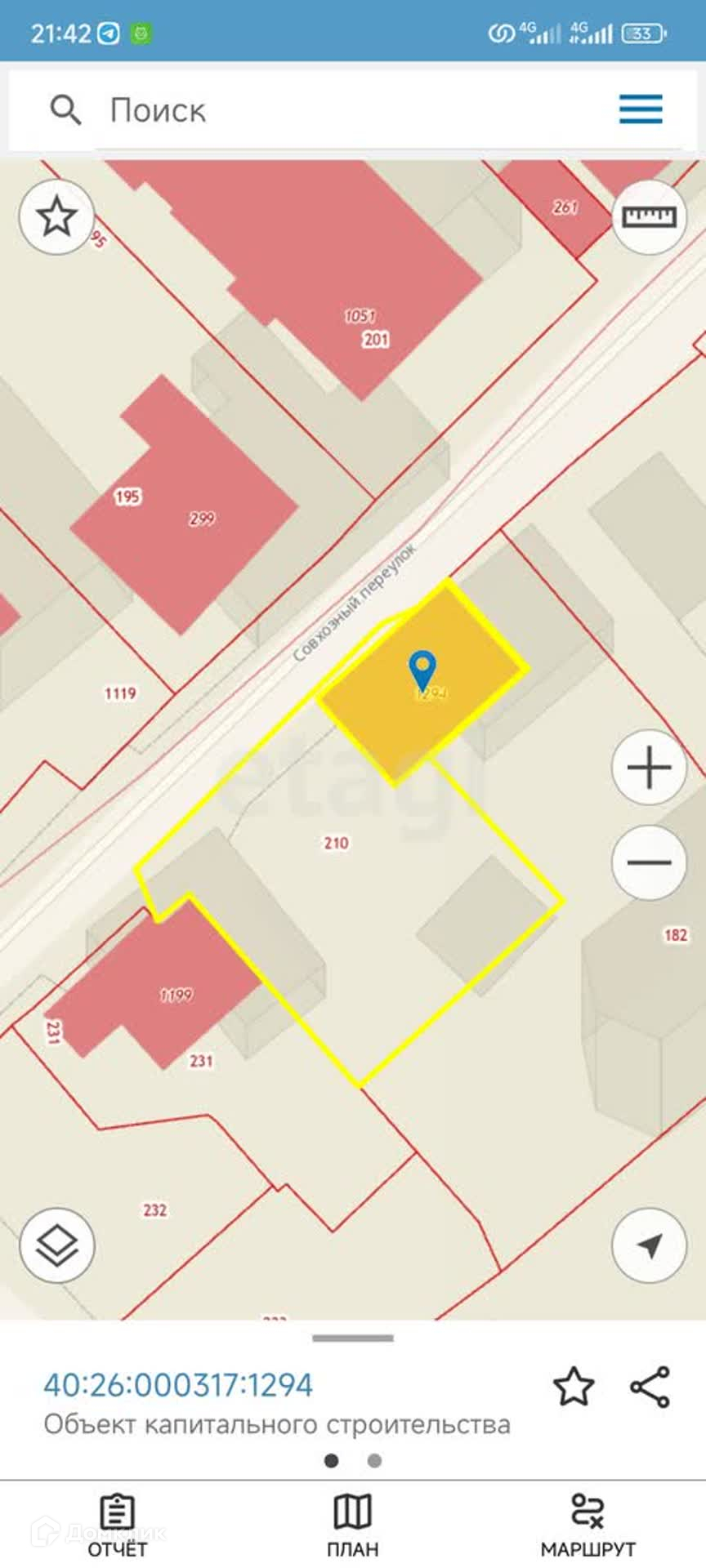Open cadastral number 40:26:000317:1294 details

178,1385
